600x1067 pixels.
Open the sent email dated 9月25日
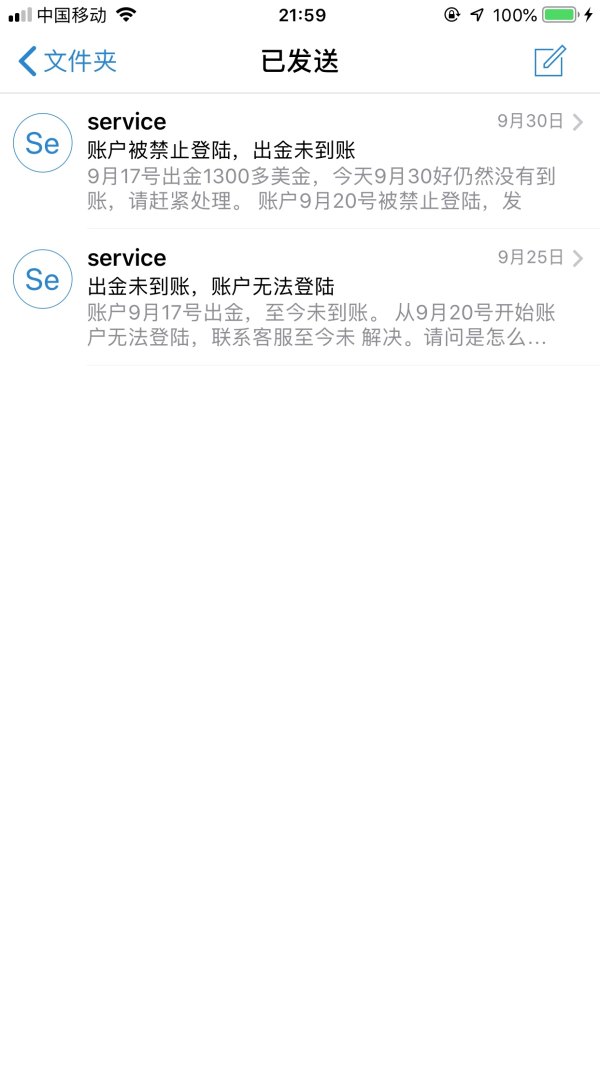(x=320, y=298)
